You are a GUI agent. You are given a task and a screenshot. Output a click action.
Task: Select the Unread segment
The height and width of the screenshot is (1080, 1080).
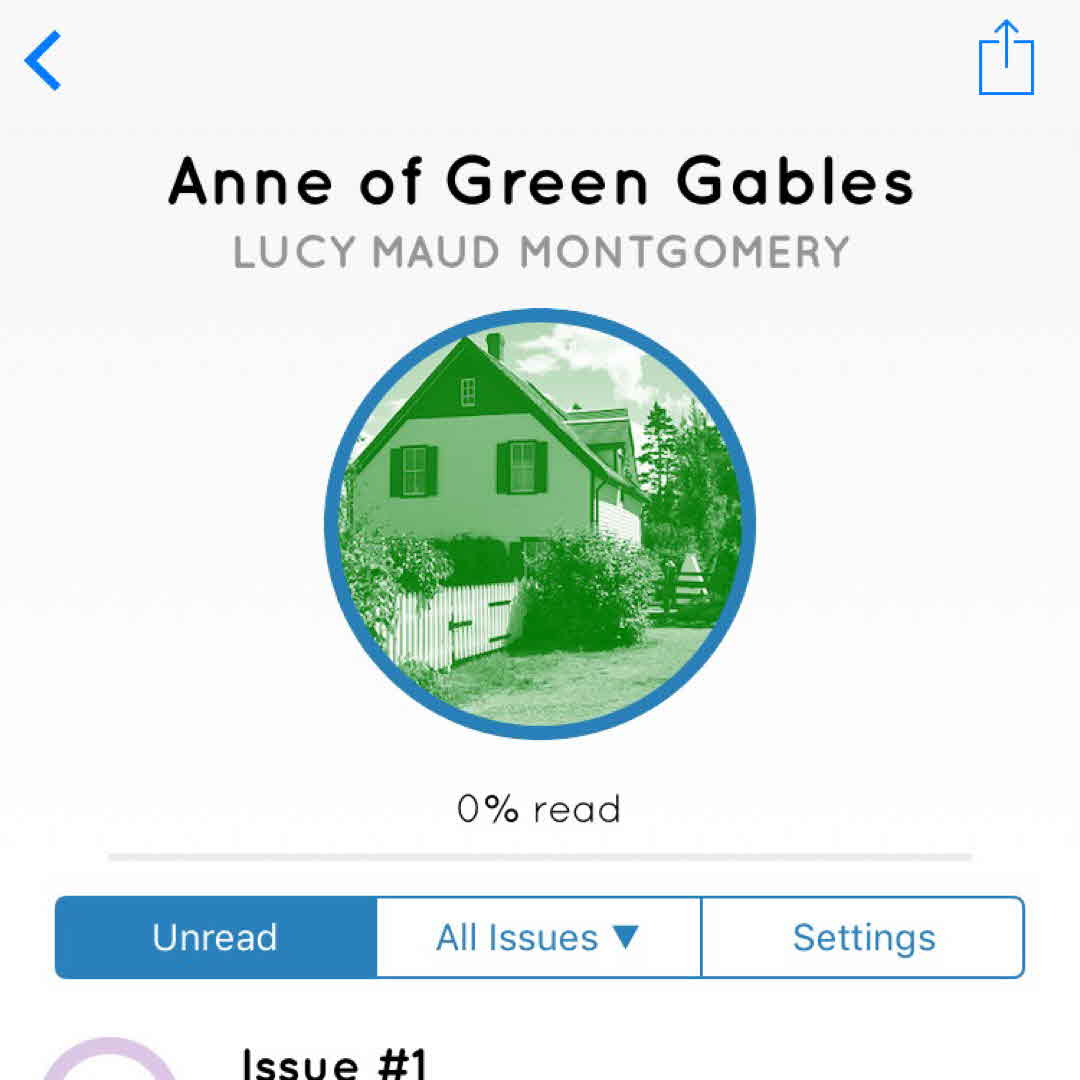click(215, 937)
